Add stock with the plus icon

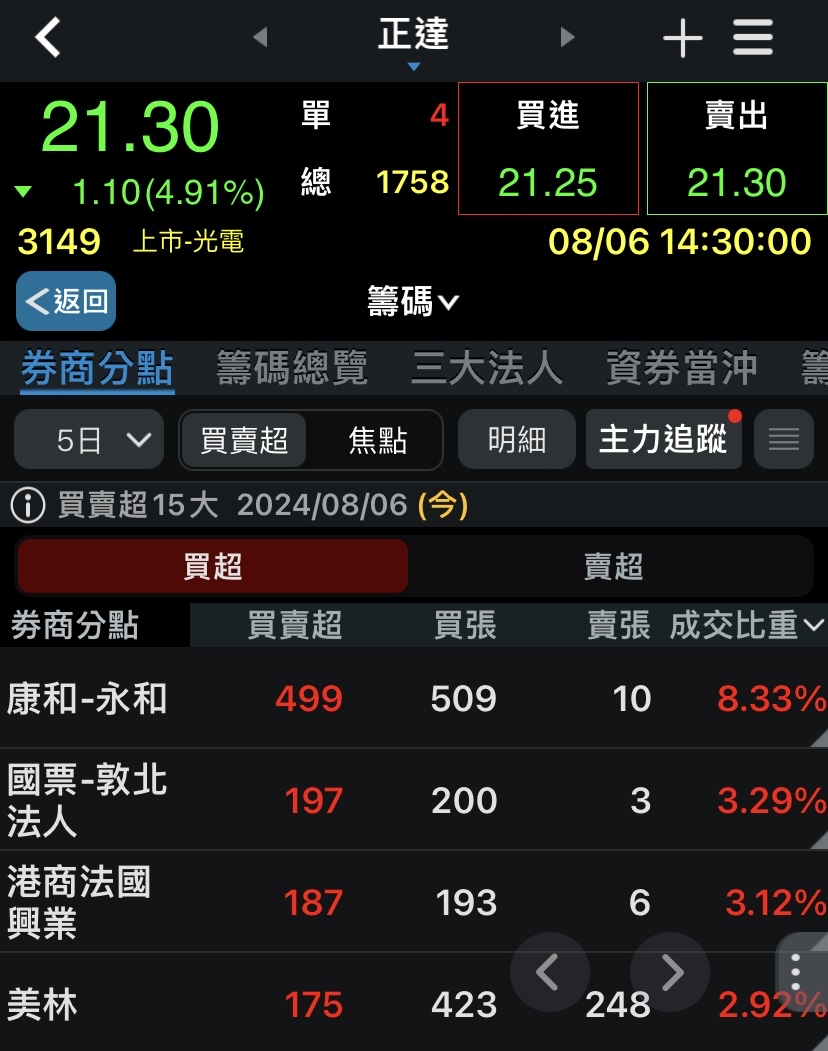[x=682, y=38]
